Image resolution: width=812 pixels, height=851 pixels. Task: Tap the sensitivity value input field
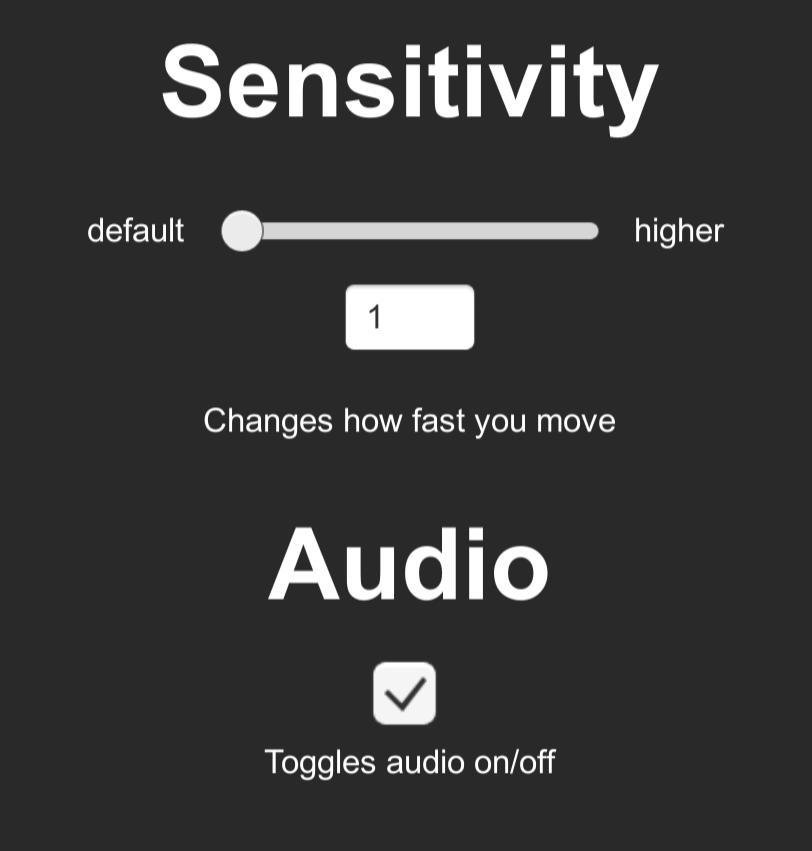[410, 317]
